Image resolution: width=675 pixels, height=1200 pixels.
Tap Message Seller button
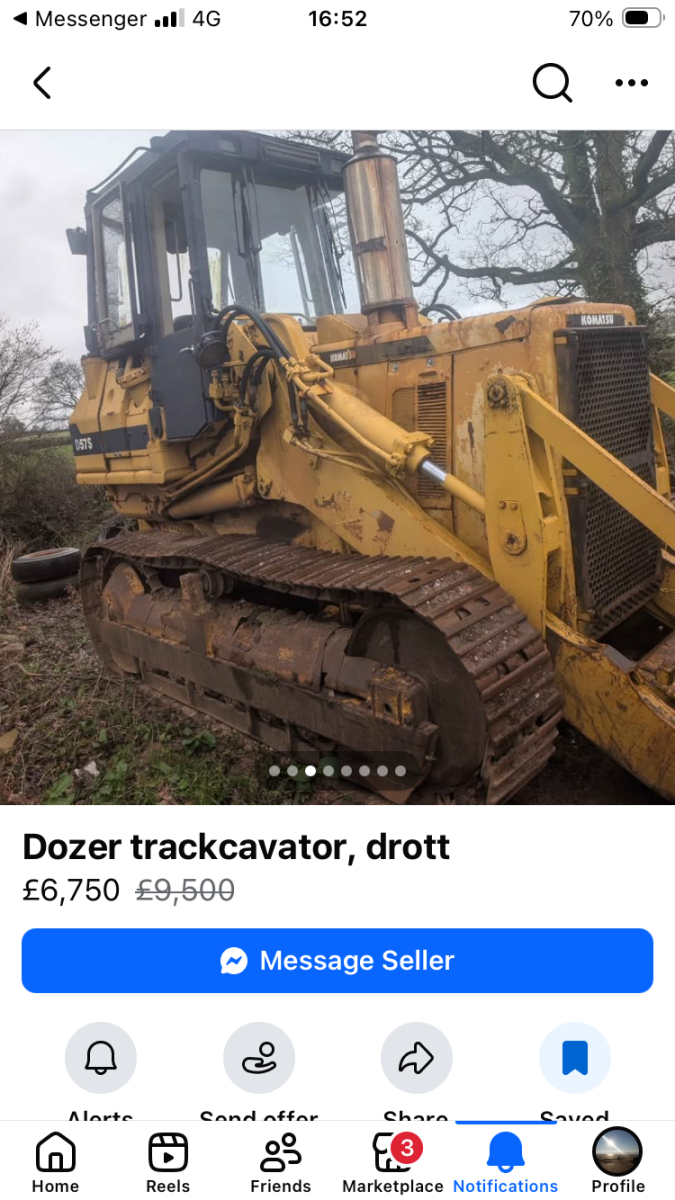[x=337, y=961]
